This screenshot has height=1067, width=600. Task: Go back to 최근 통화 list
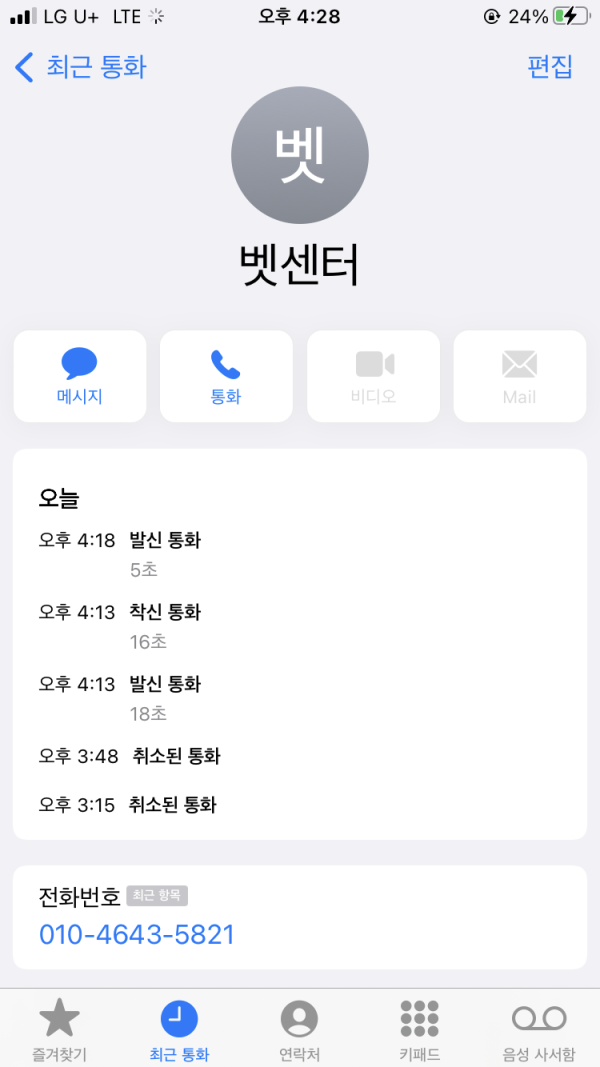point(81,68)
